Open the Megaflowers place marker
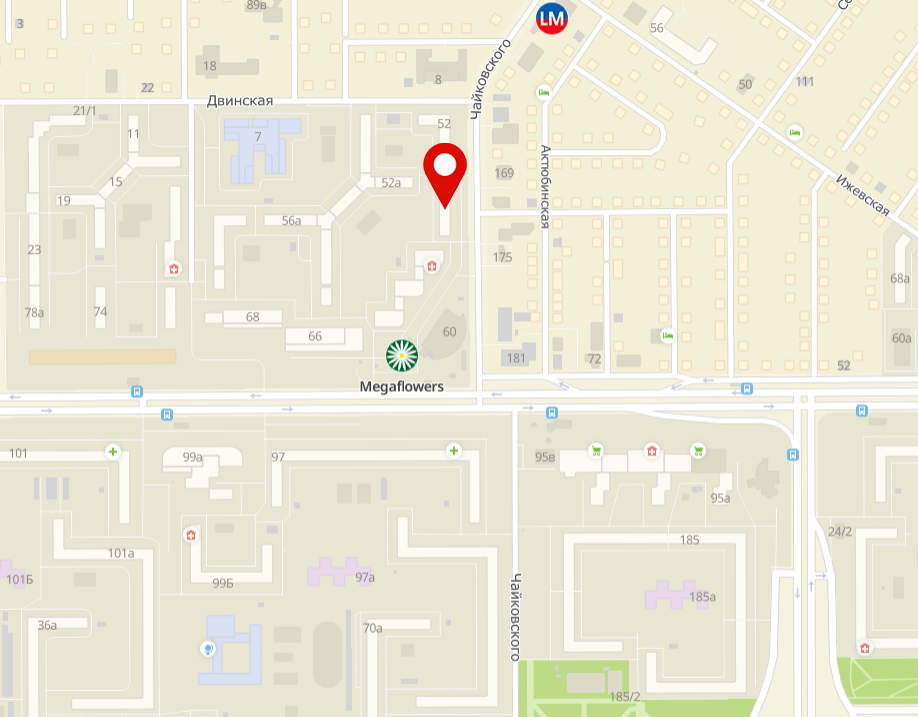918x717 pixels. tap(402, 354)
